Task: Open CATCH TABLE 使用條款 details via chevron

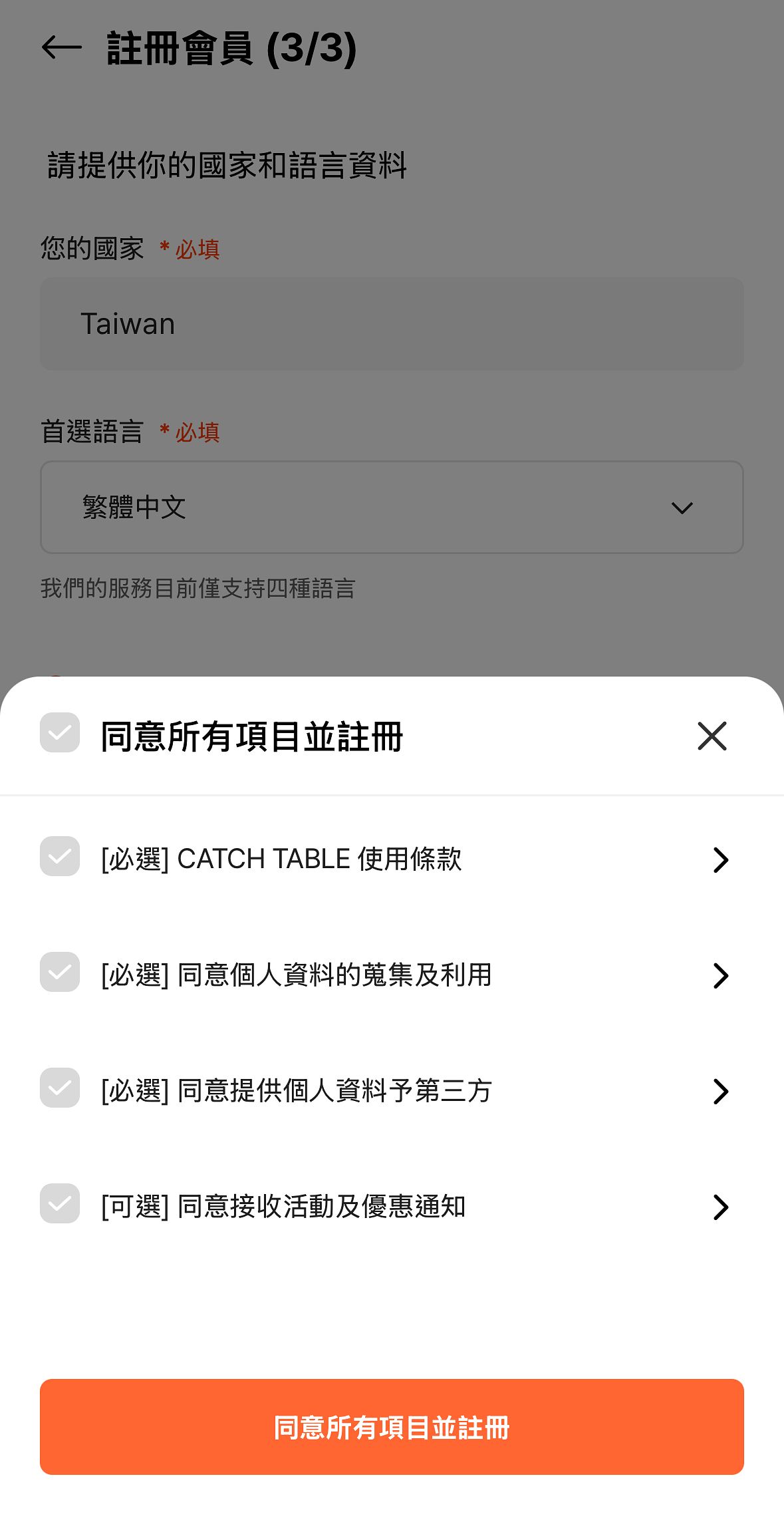Action: [x=721, y=860]
